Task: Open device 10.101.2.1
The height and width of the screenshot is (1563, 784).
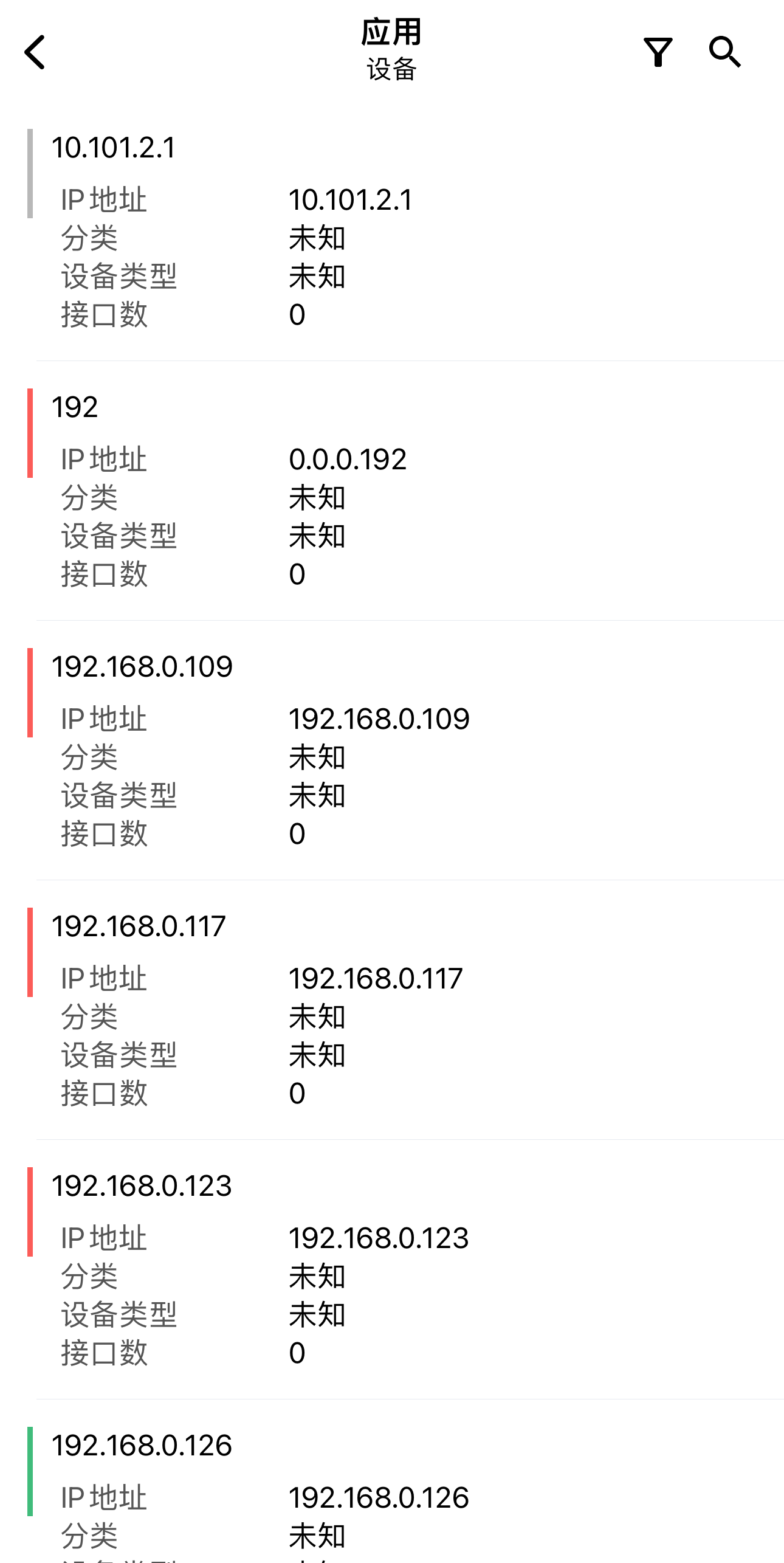Action: click(x=114, y=148)
